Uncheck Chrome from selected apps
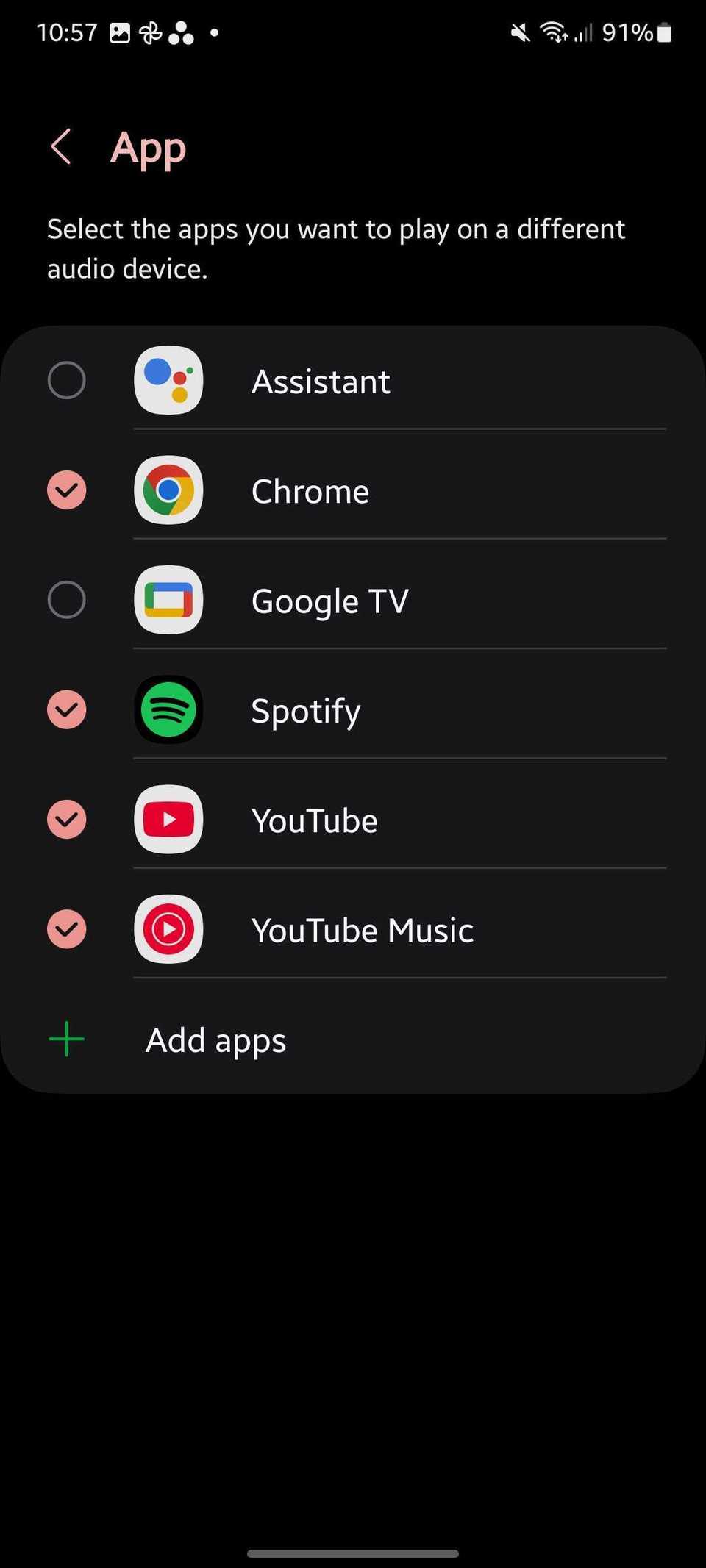The image size is (706, 1568). point(66,490)
